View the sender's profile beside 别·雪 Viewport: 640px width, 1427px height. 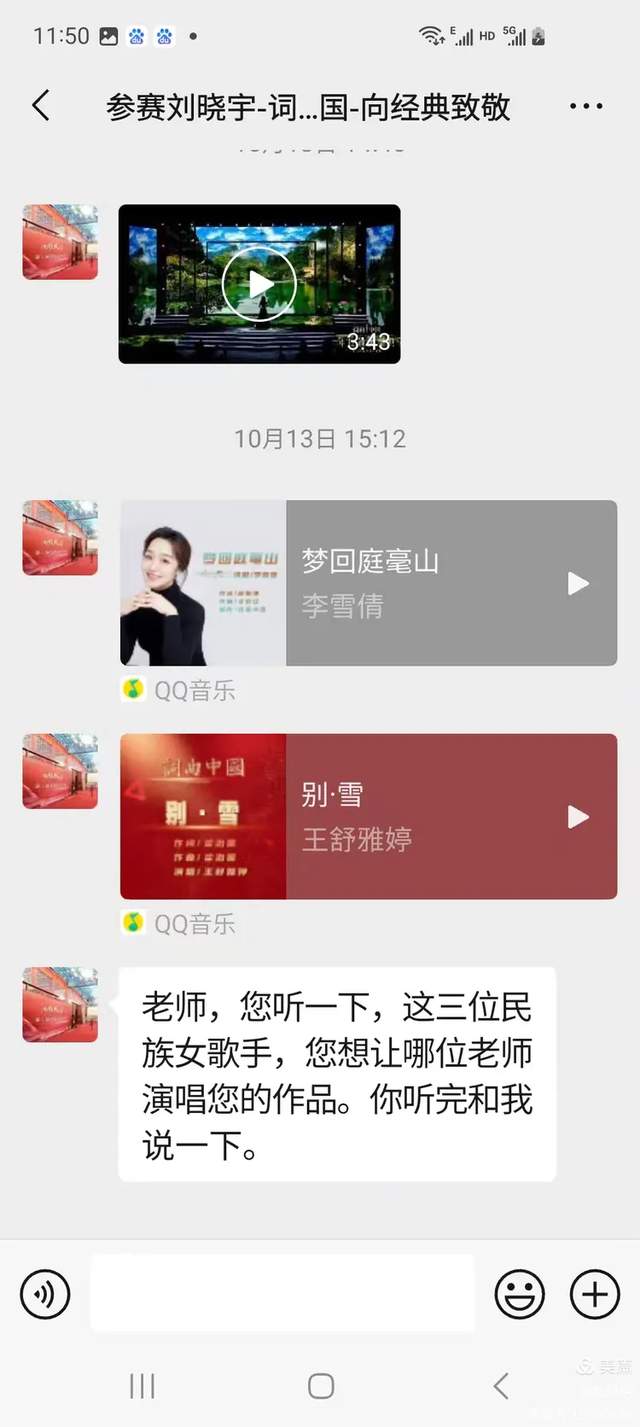pos(60,771)
